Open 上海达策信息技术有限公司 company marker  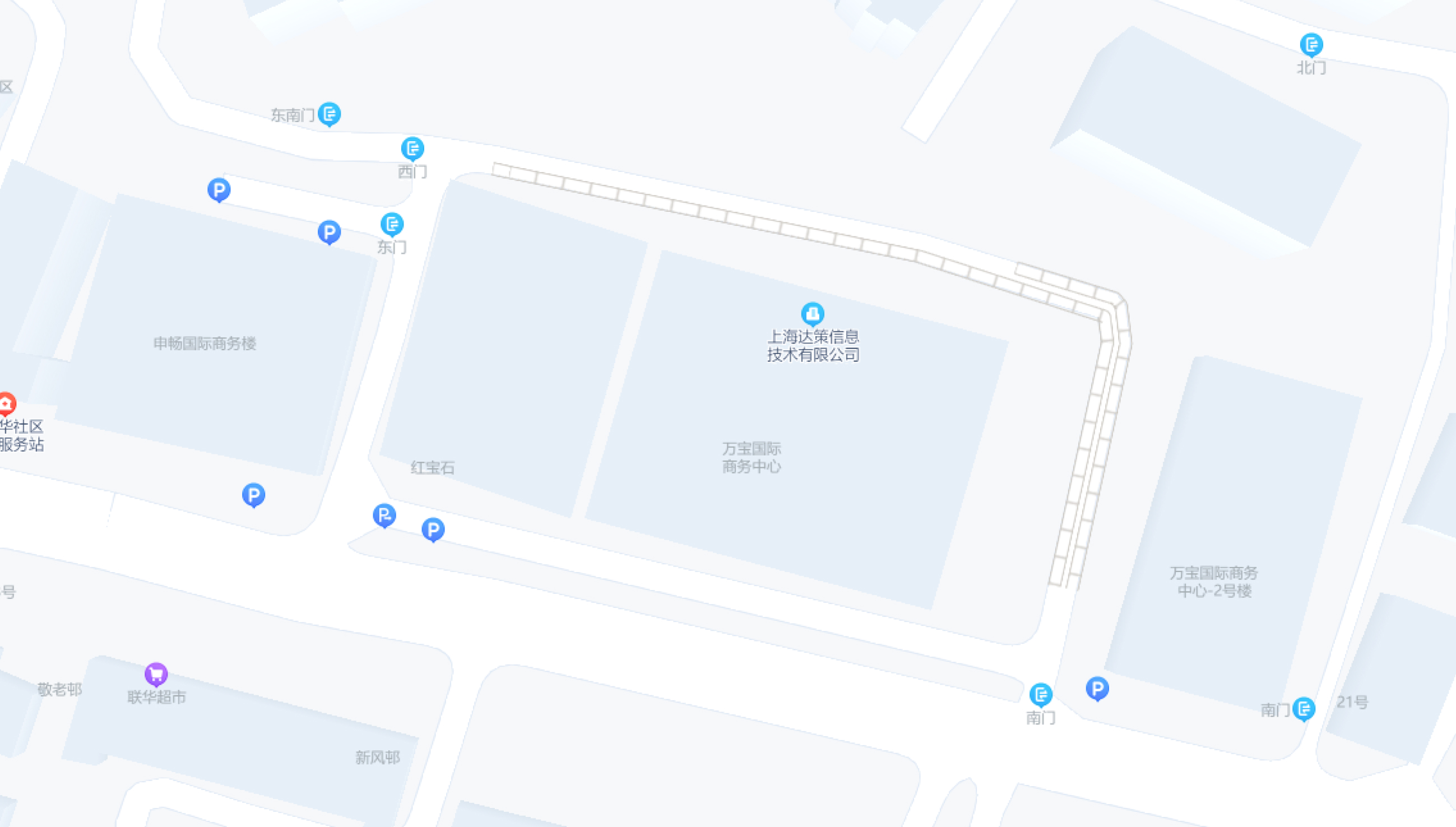click(813, 313)
